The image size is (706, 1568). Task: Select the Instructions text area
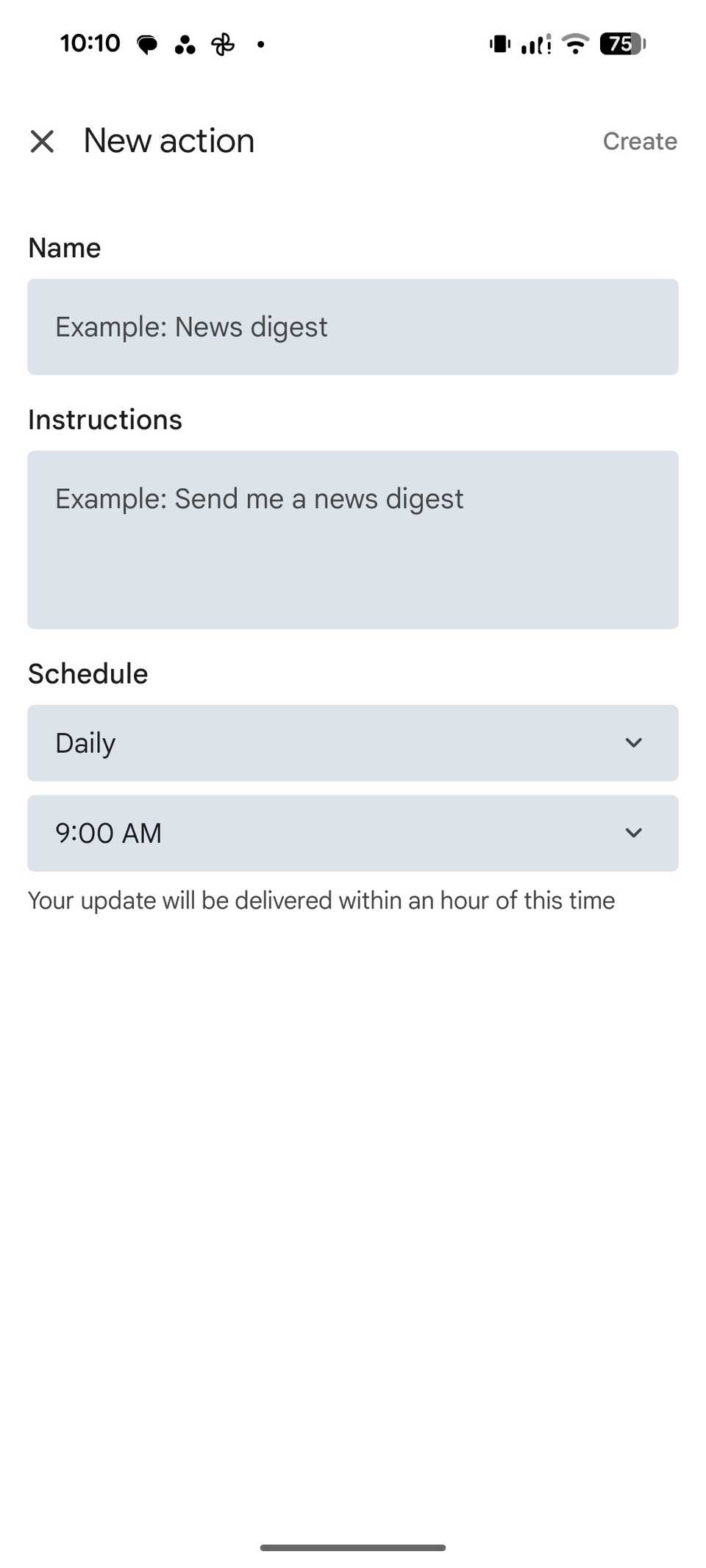pos(352,538)
